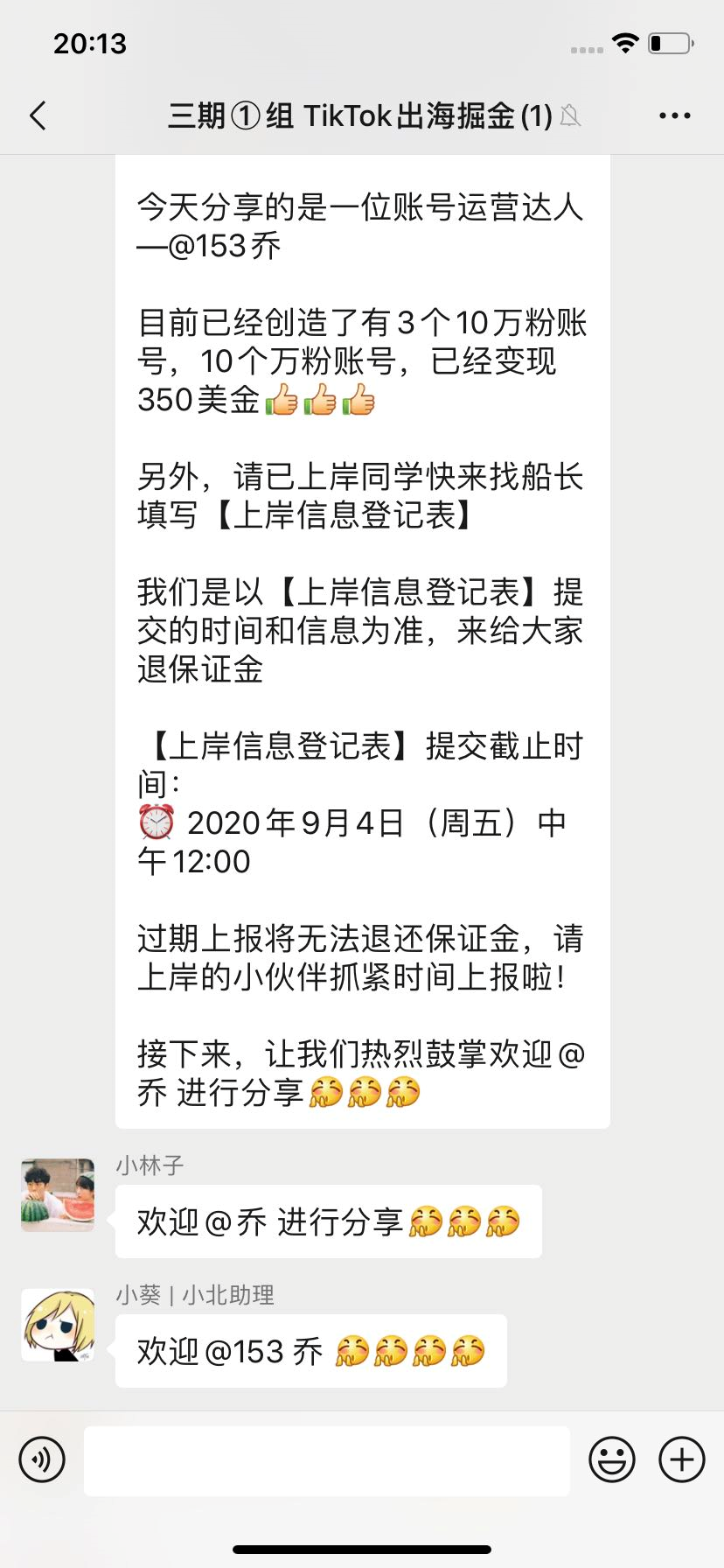724x1568 pixels.
Task: Open the plus attachments menu
Action: point(682,1459)
